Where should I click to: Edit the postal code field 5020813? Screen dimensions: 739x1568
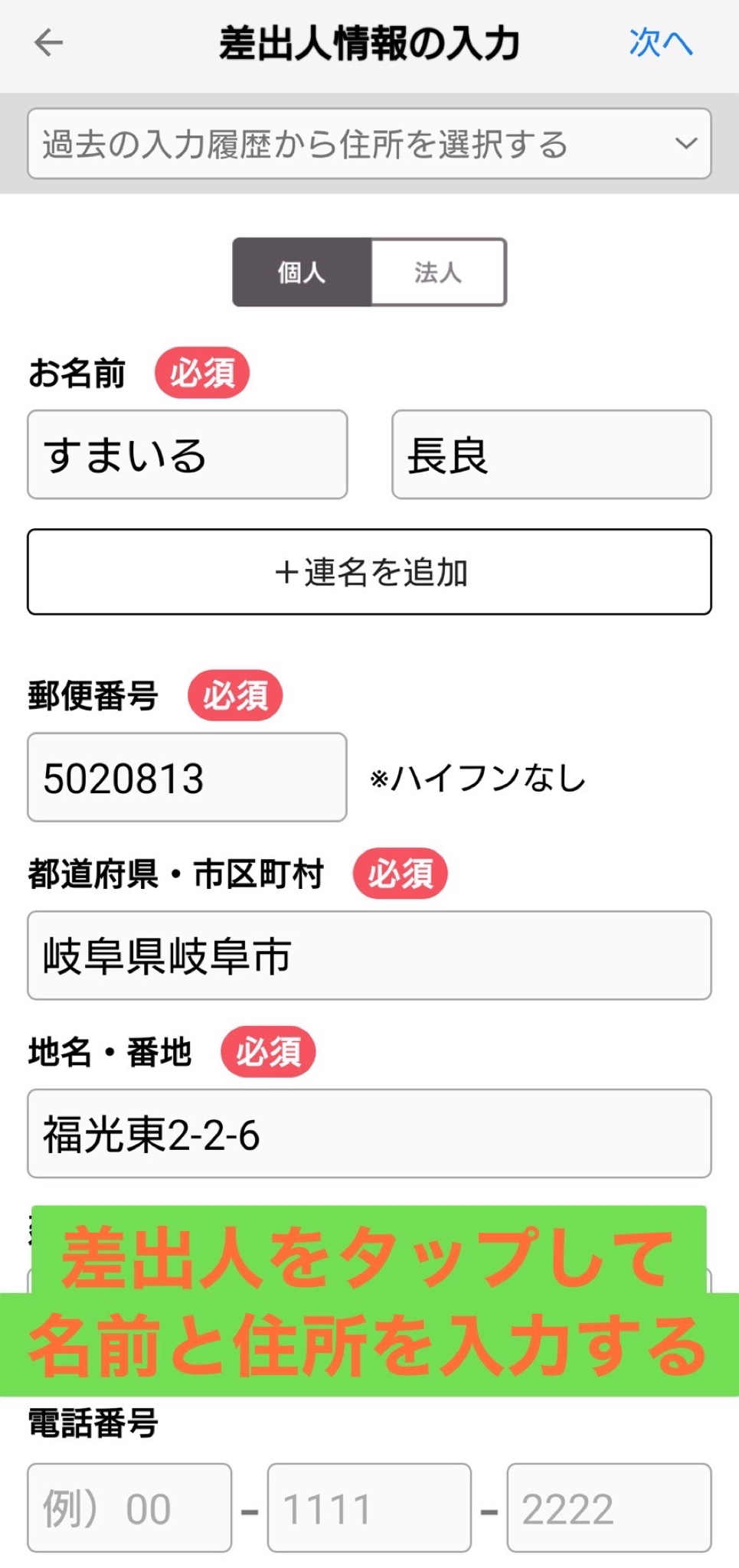[x=188, y=777]
